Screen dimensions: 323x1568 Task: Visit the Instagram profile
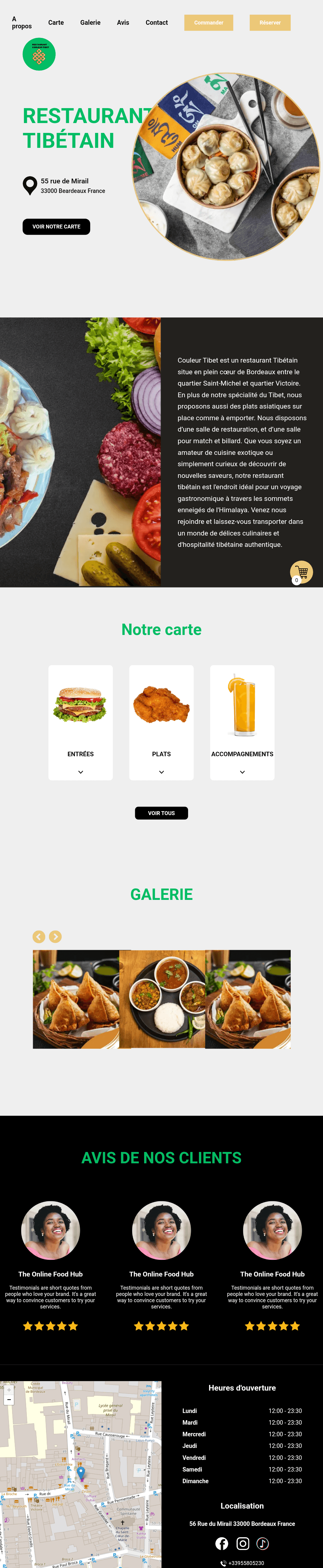(243, 1543)
